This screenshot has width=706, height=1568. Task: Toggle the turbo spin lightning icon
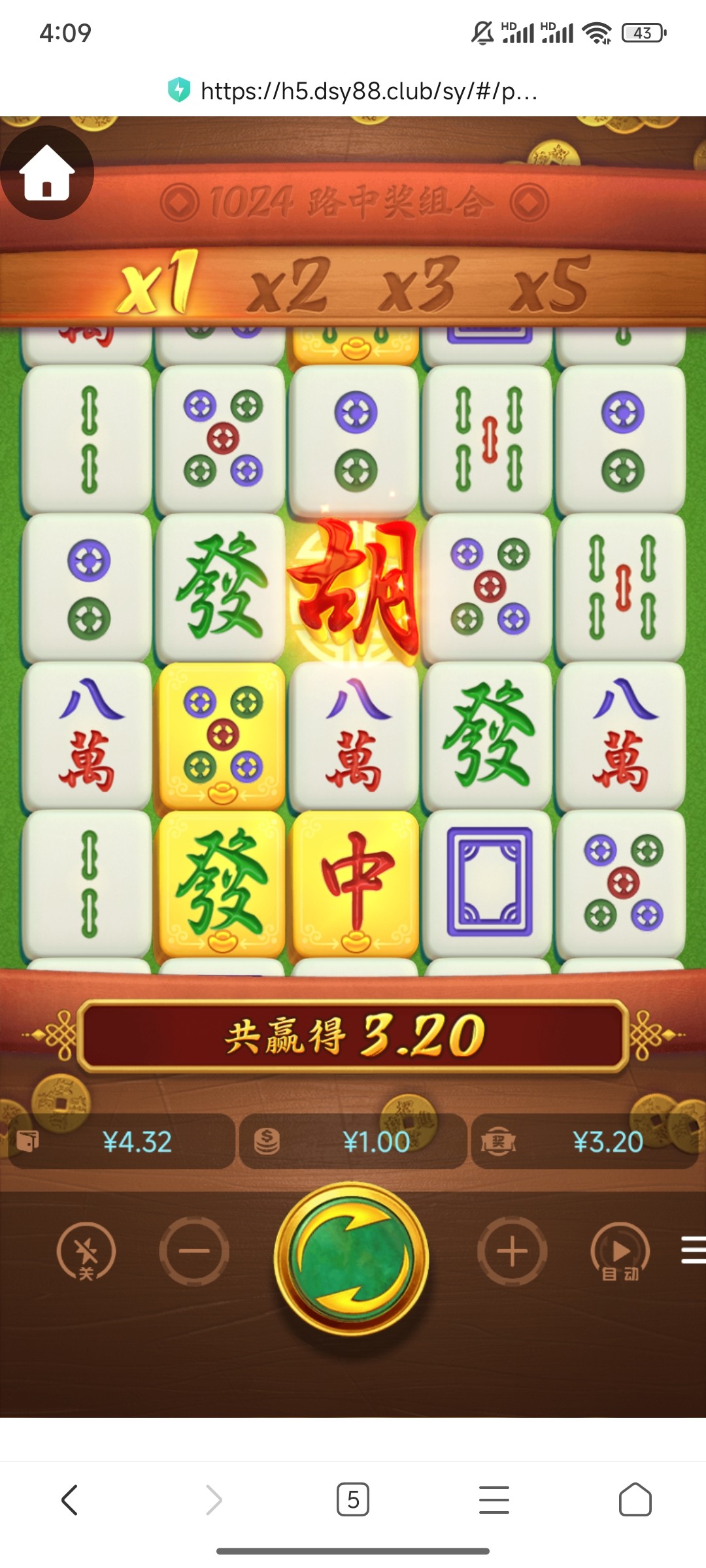[86, 1251]
